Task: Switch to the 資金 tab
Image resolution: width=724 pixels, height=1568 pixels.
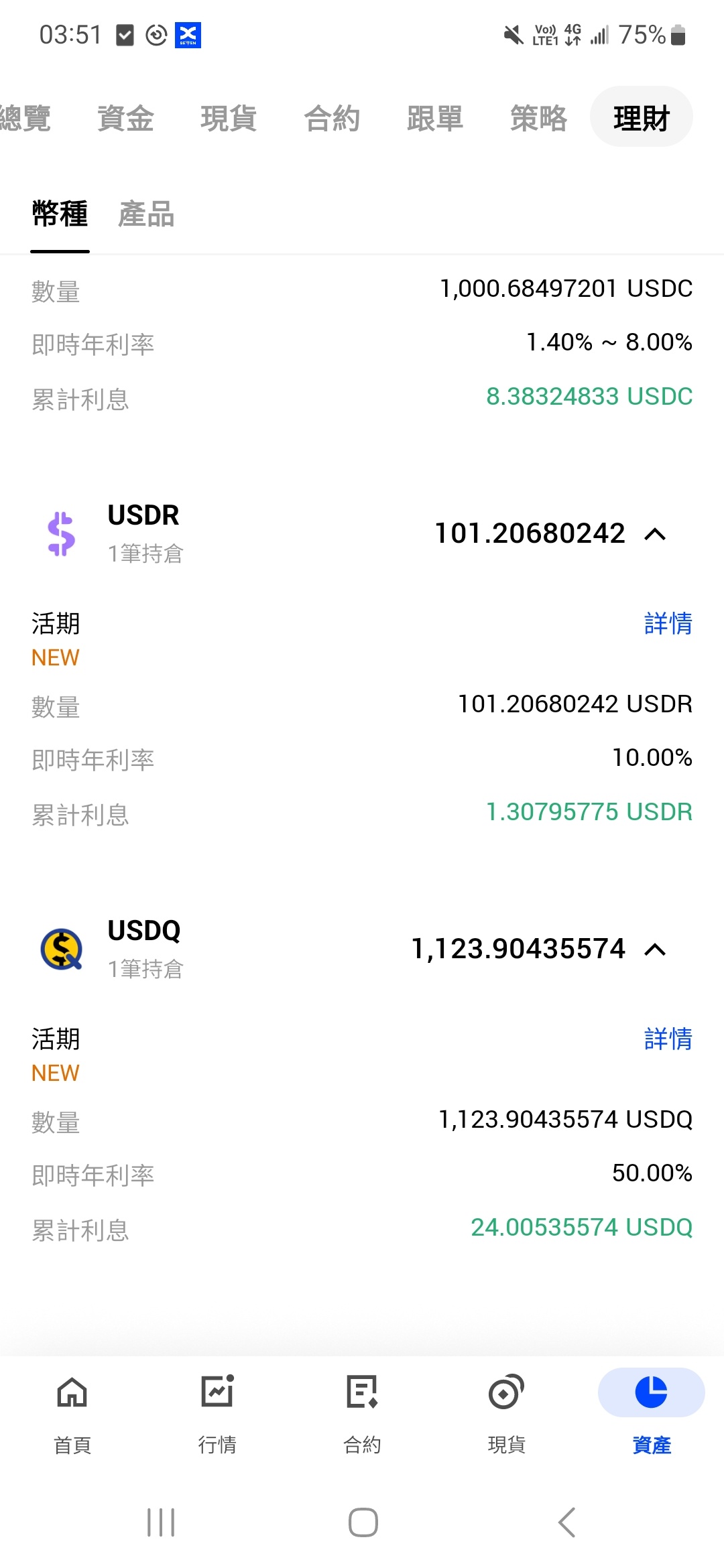Action: tap(125, 118)
